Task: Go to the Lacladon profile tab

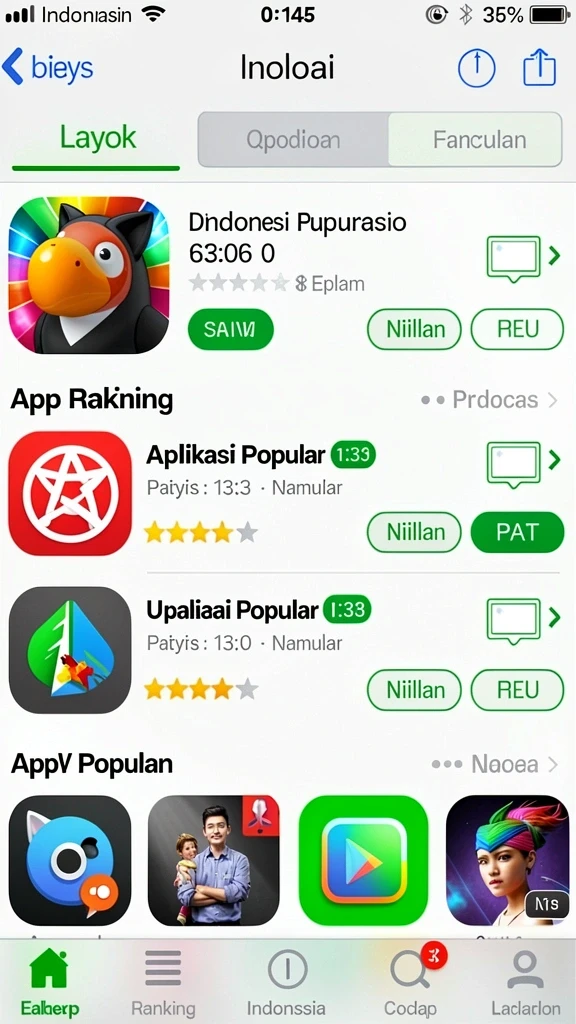Action: [x=525, y=981]
